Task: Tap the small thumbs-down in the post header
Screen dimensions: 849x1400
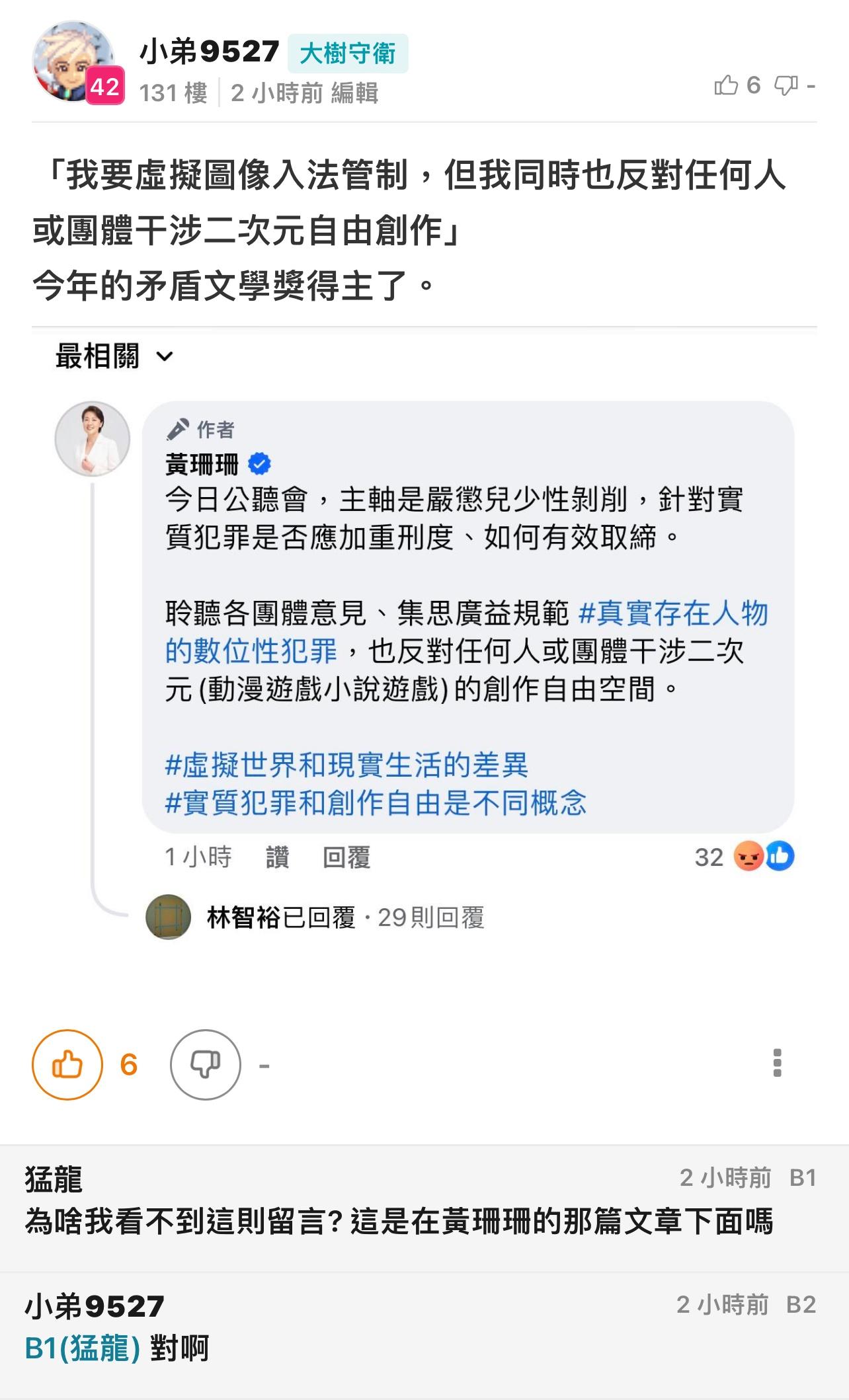Action: [x=786, y=85]
